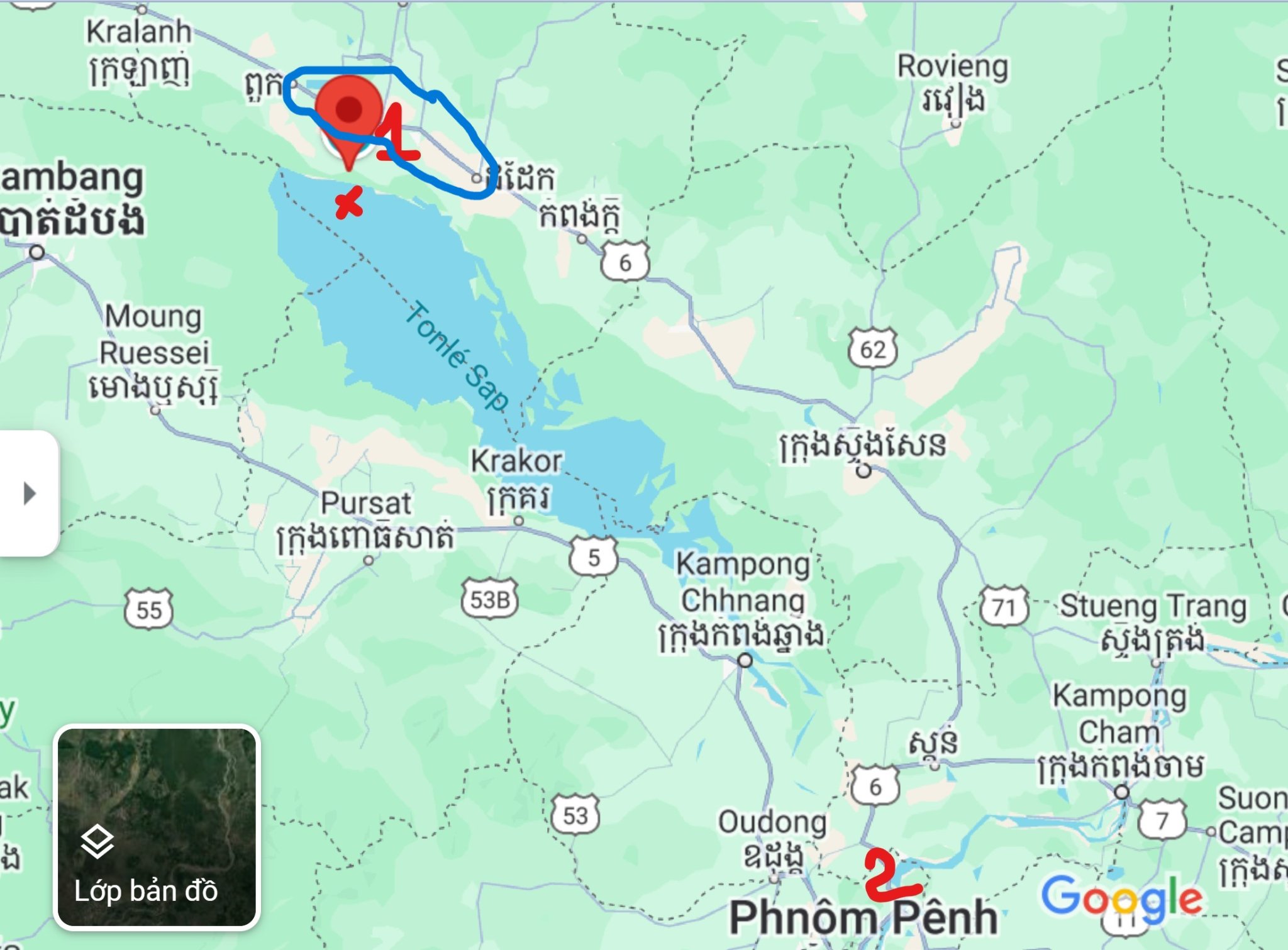The height and width of the screenshot is (950, 1288).
Task: Open the Lớp bản đồ layers tile
Action: tap(157, 826)
